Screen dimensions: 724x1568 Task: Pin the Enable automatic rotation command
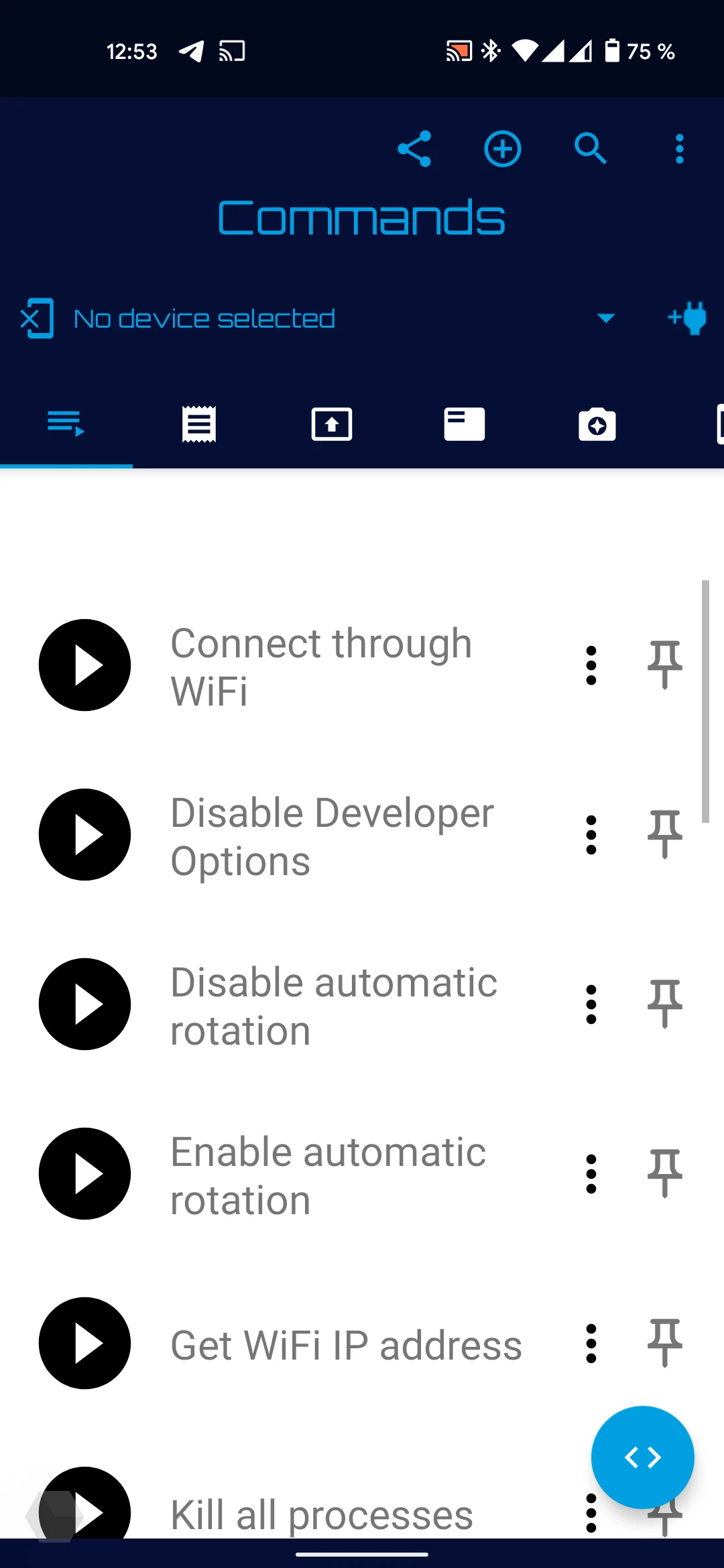pyautogui.click(x=665, y=1174)
